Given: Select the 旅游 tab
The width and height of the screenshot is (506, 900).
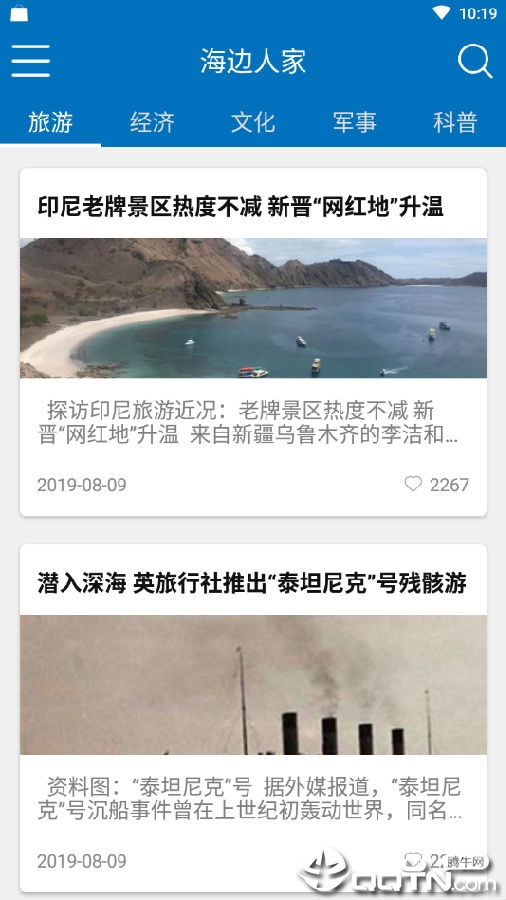Looking at the screenshot, I should point(50,122).
